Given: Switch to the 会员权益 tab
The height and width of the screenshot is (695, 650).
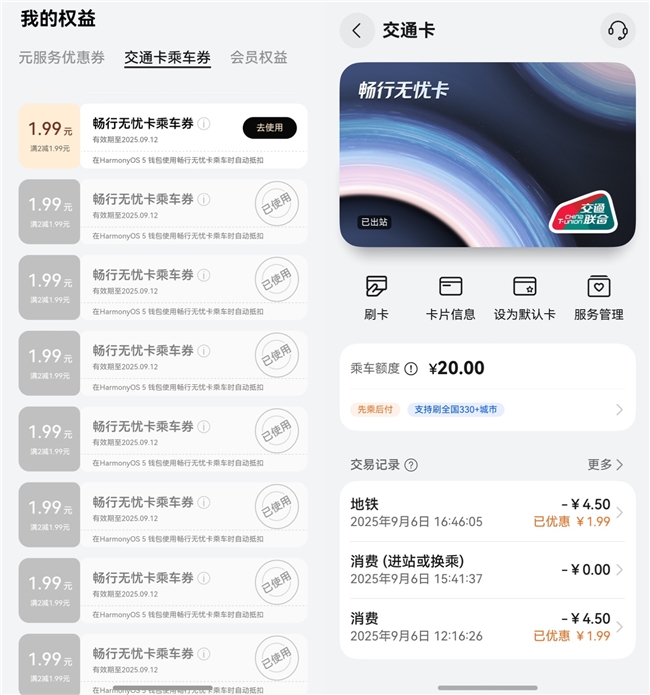Looking at the screenshot, I should (x=258, y=58).
